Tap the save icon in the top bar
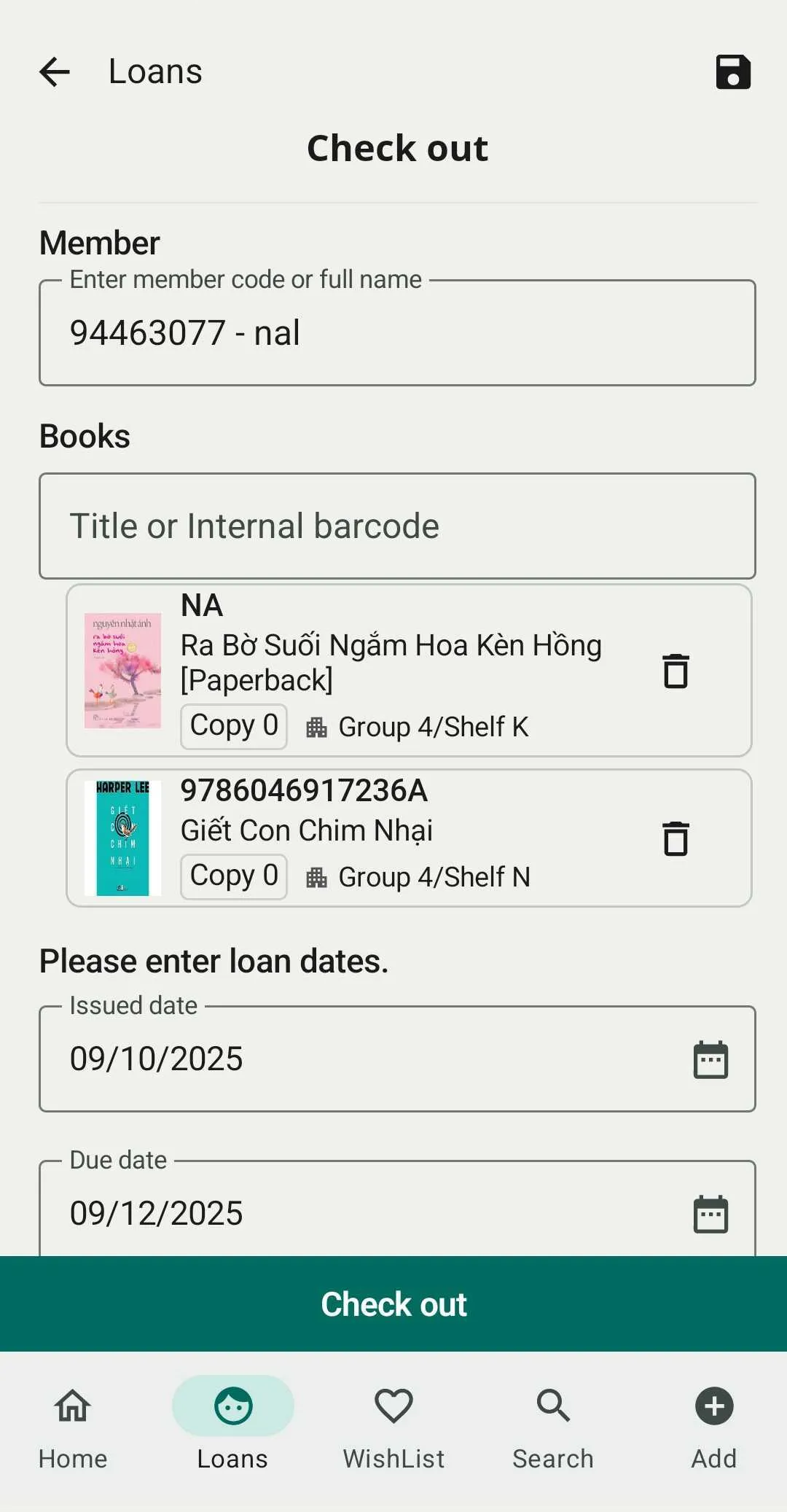This screenshot has width=787, height=1512. tap(732, 71)
